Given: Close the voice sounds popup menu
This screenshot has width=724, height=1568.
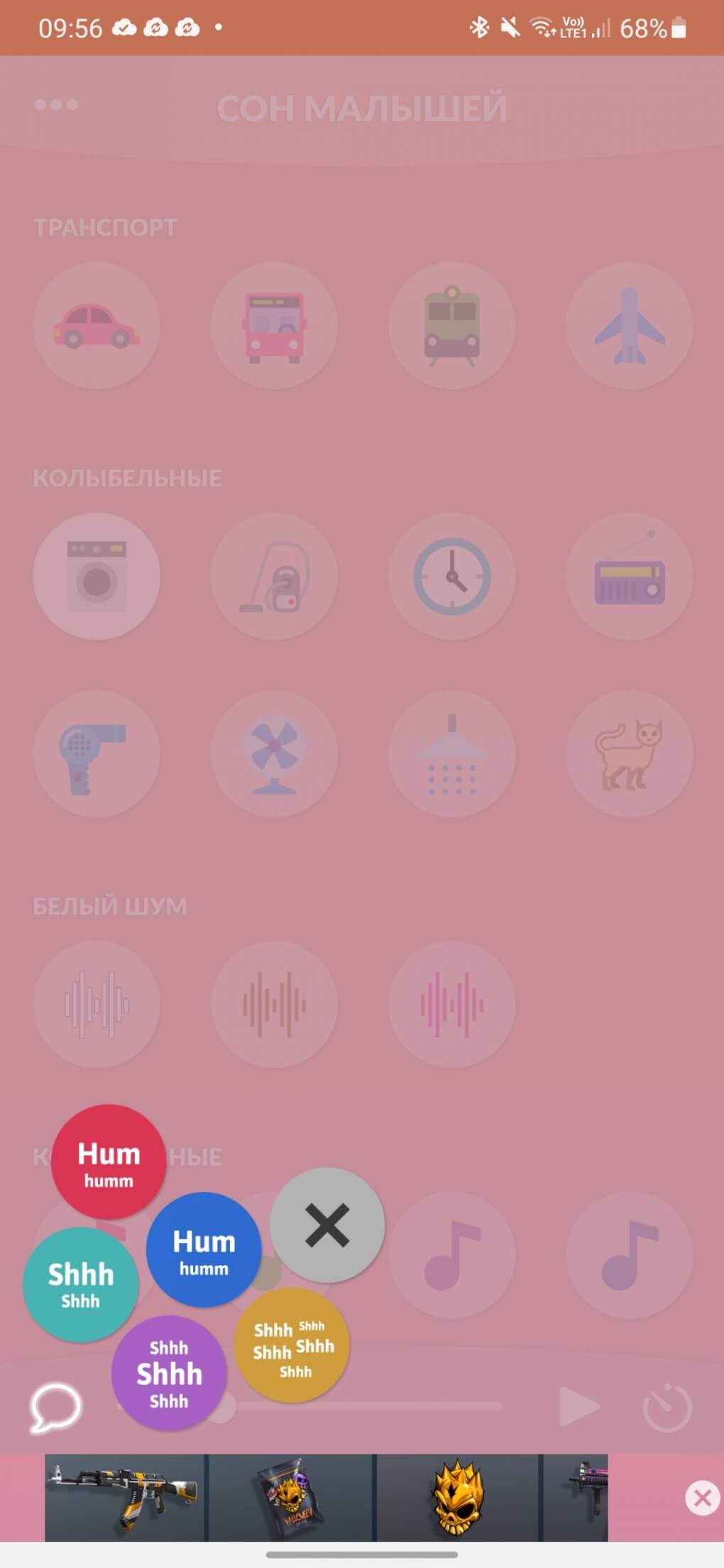Looking at the screenshot, I should tap(327, 1225).
